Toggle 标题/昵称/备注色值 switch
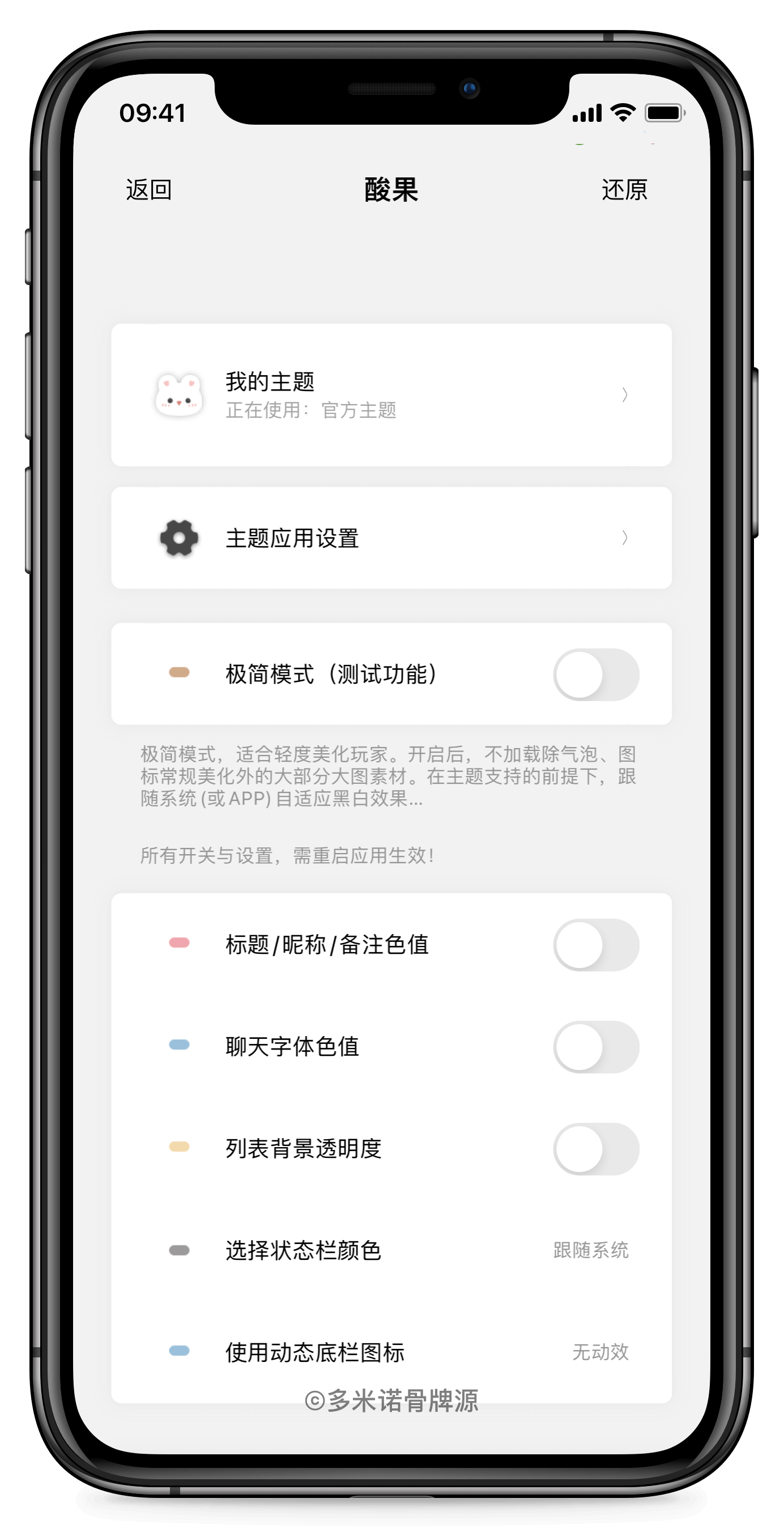 595,945
